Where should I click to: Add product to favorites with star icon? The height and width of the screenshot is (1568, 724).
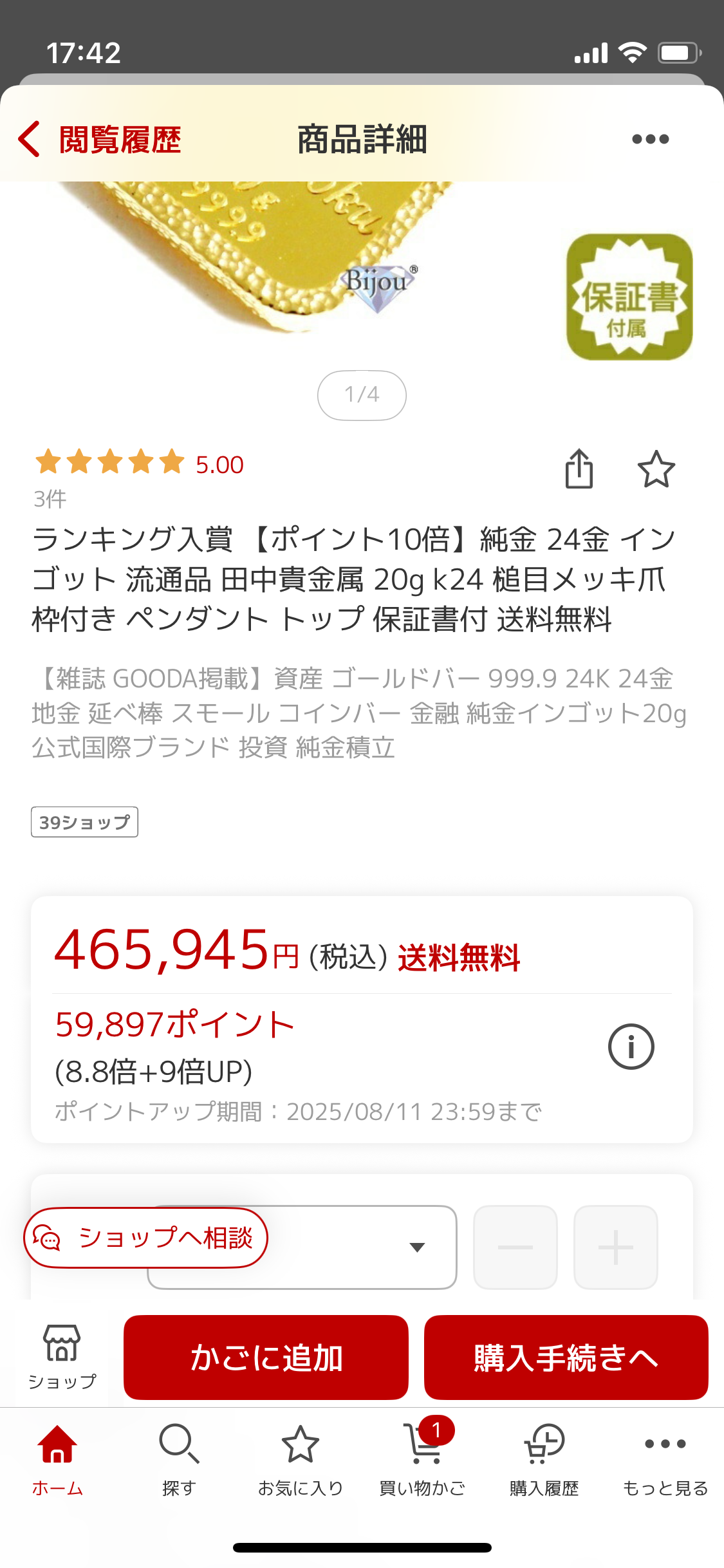click(x=656, y=469)
